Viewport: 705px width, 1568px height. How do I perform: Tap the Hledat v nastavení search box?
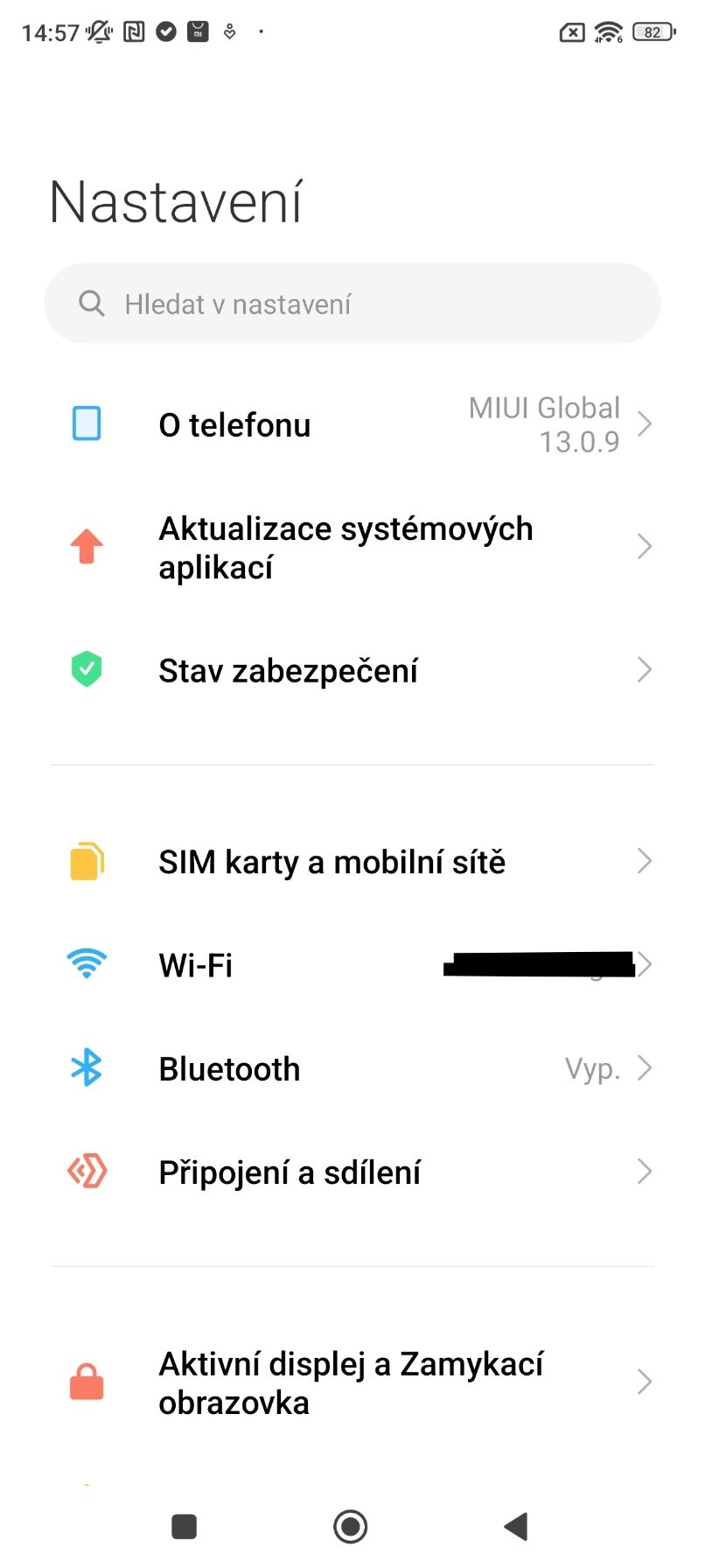click(x=352, y=304)
